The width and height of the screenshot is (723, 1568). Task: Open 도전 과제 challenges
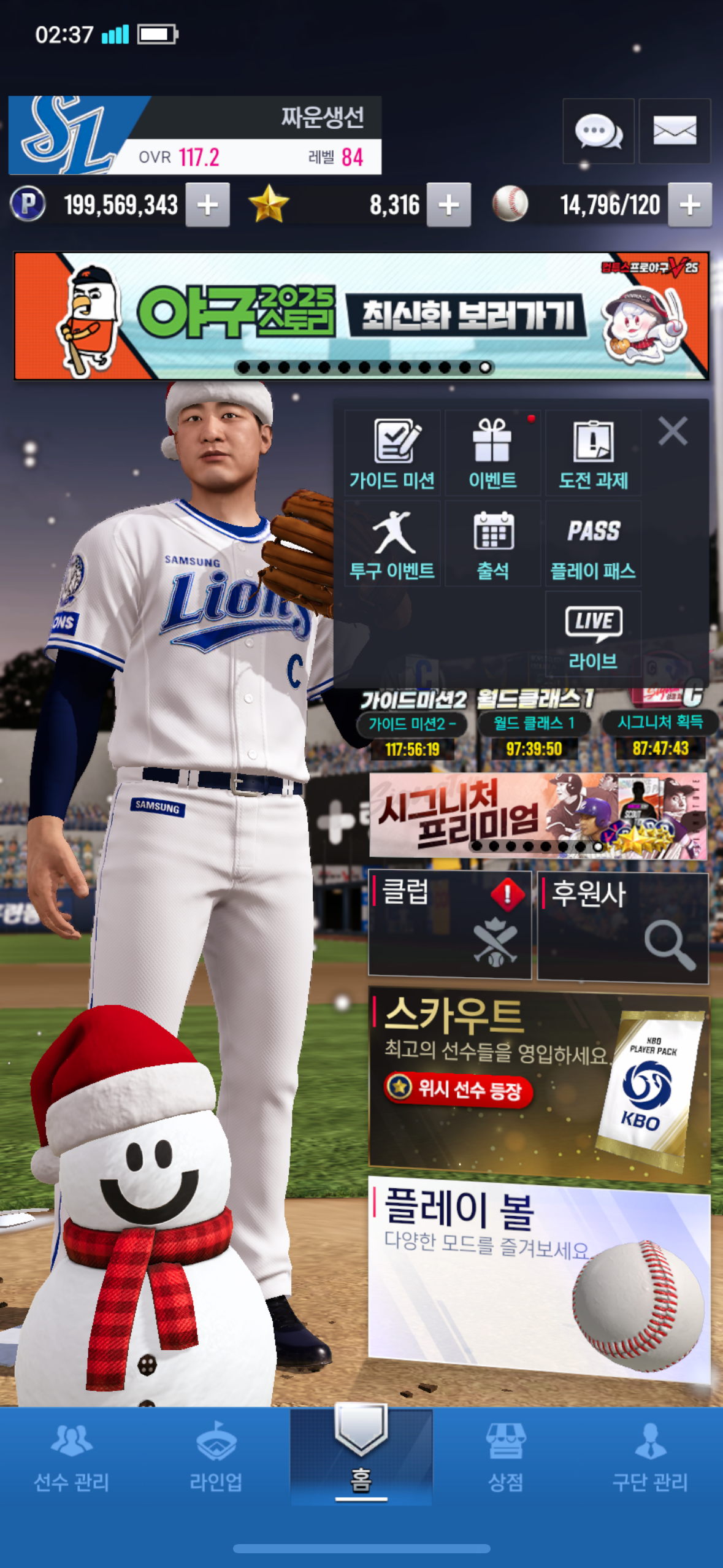(x=593, y=453)
